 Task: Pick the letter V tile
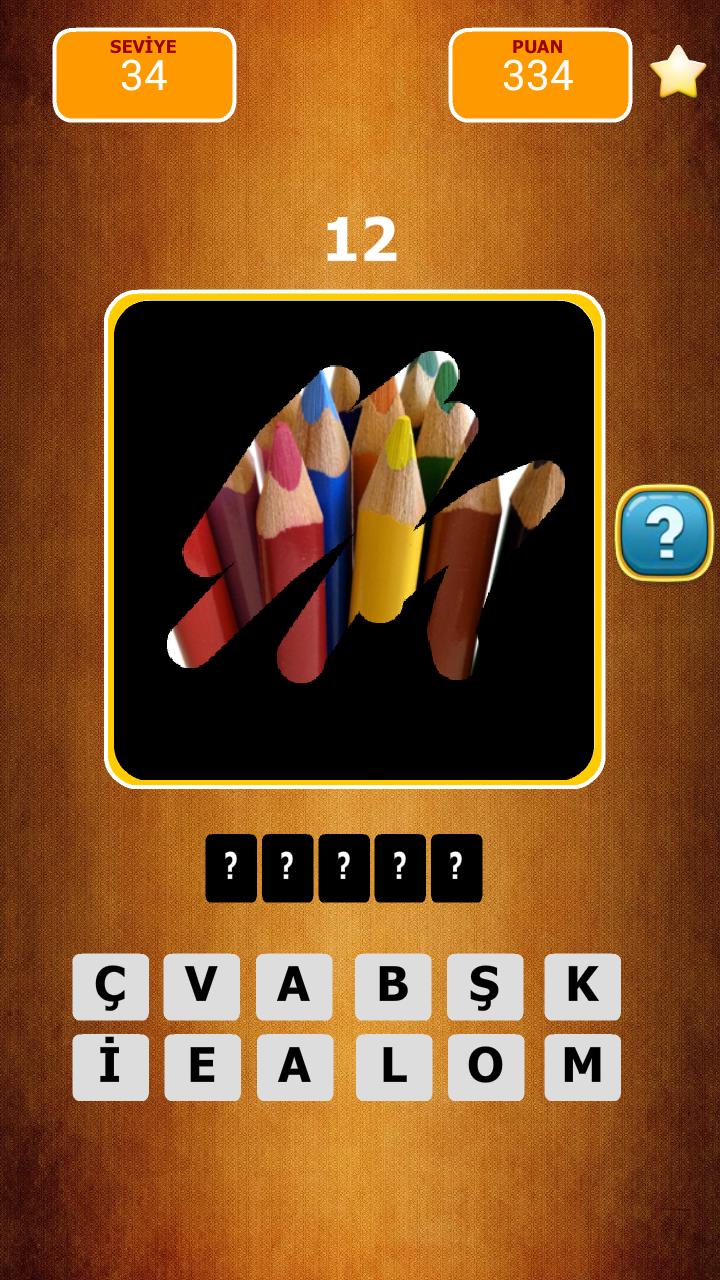pyautogui.click(x=202, y=987)
